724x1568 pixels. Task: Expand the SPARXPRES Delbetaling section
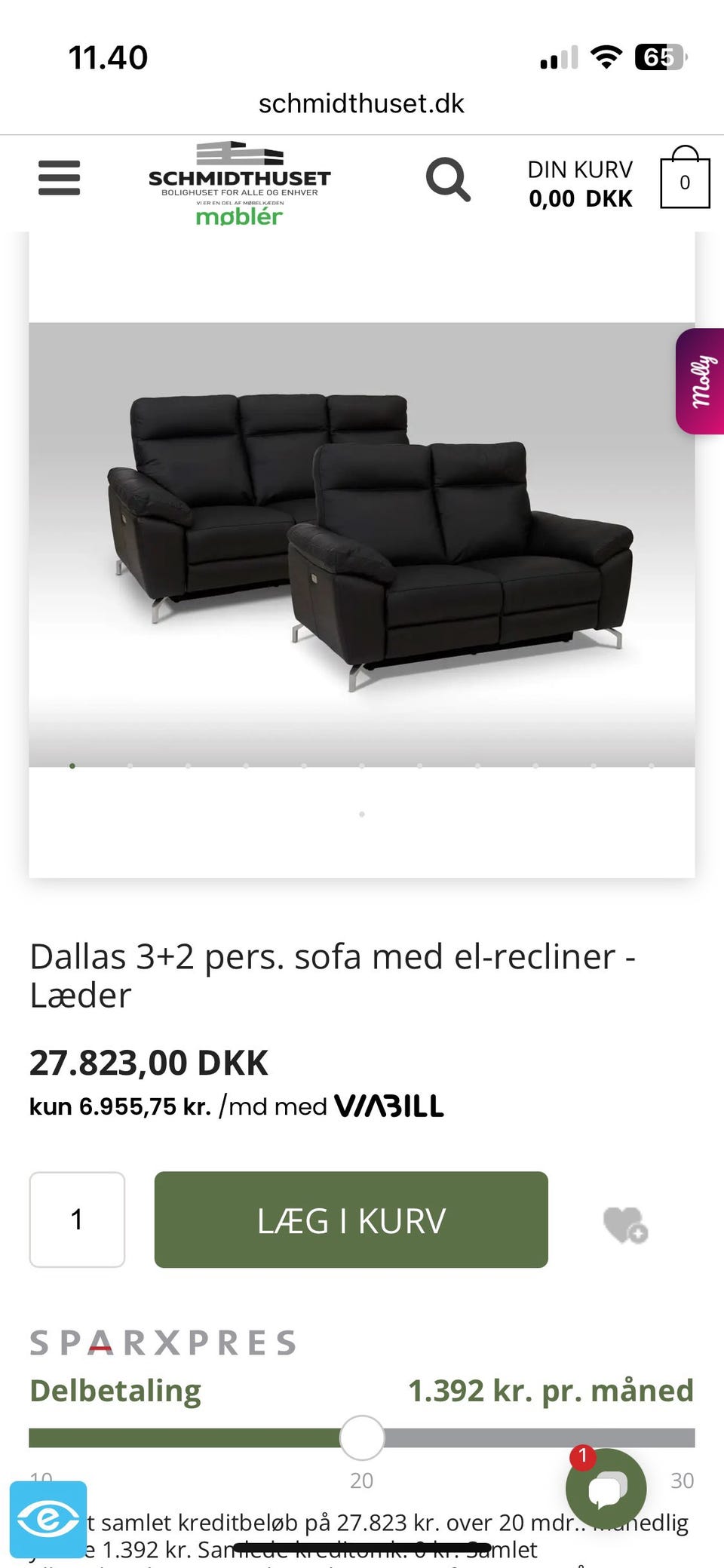pos(163,1341)
